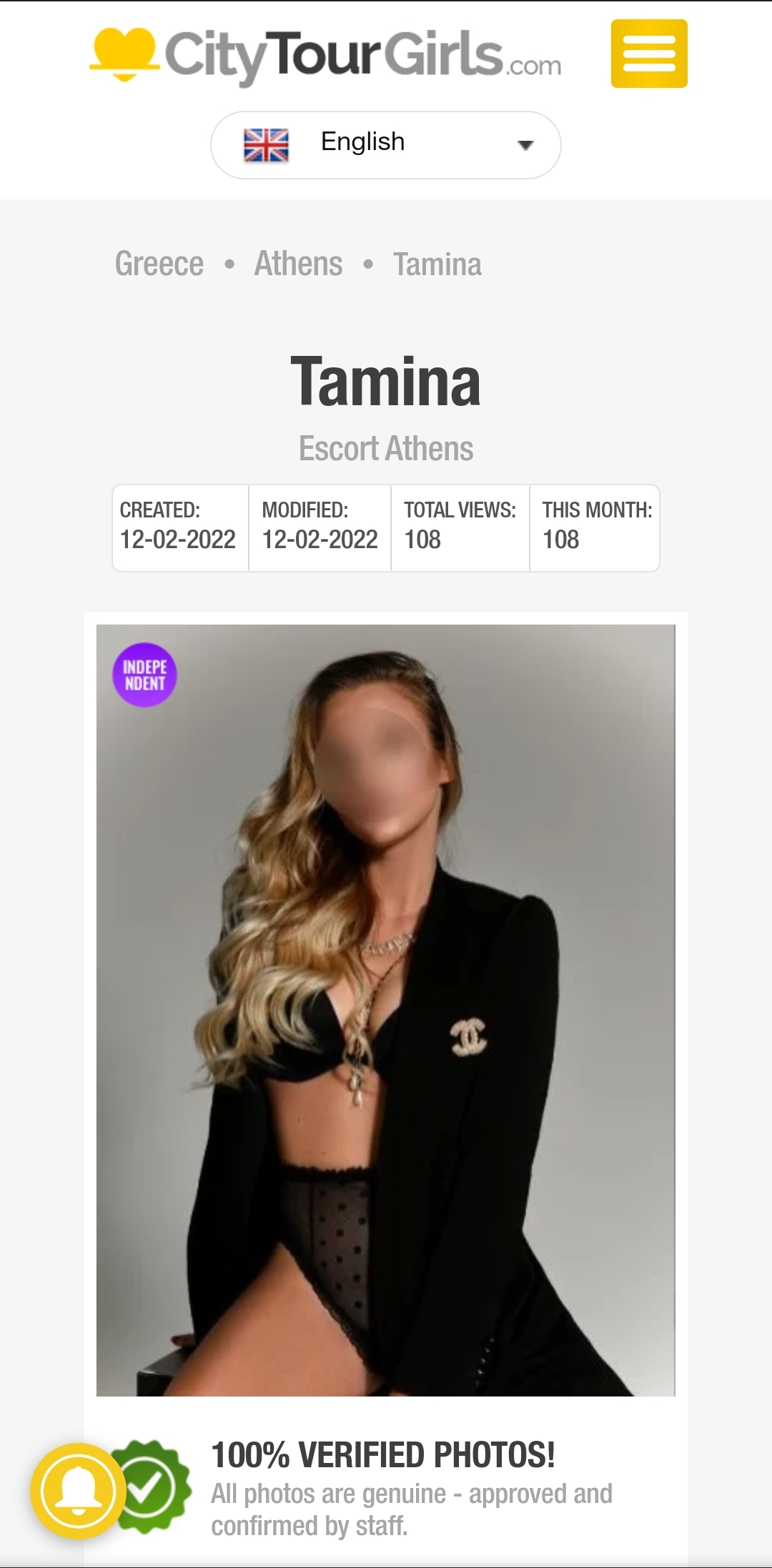Open Tamina's profile photo
The width and height of the screenshot is (772, 1568).
[x=385, y=1009]
